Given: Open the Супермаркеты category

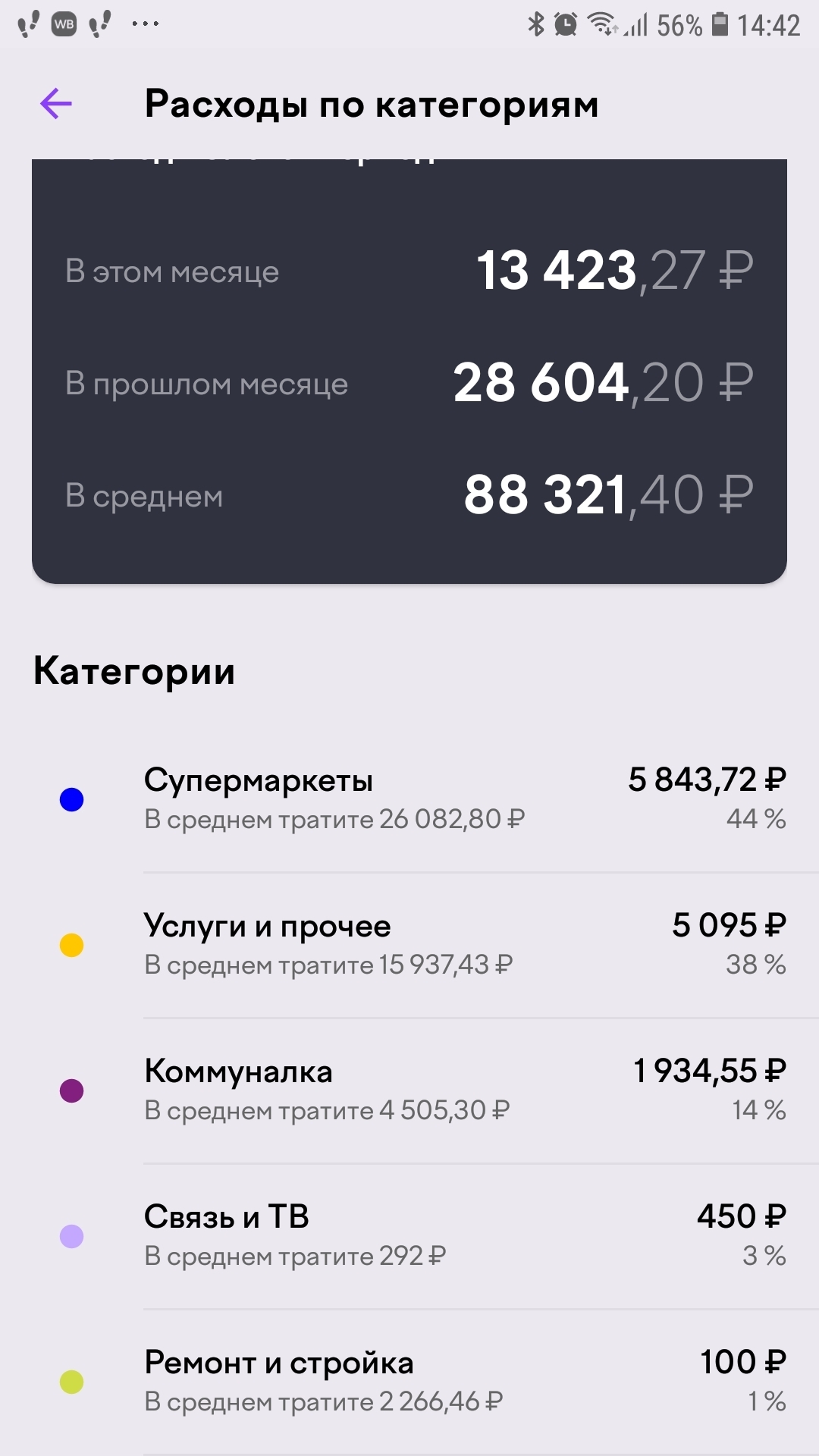Looking at the screenshot, I should click(409, 799).
